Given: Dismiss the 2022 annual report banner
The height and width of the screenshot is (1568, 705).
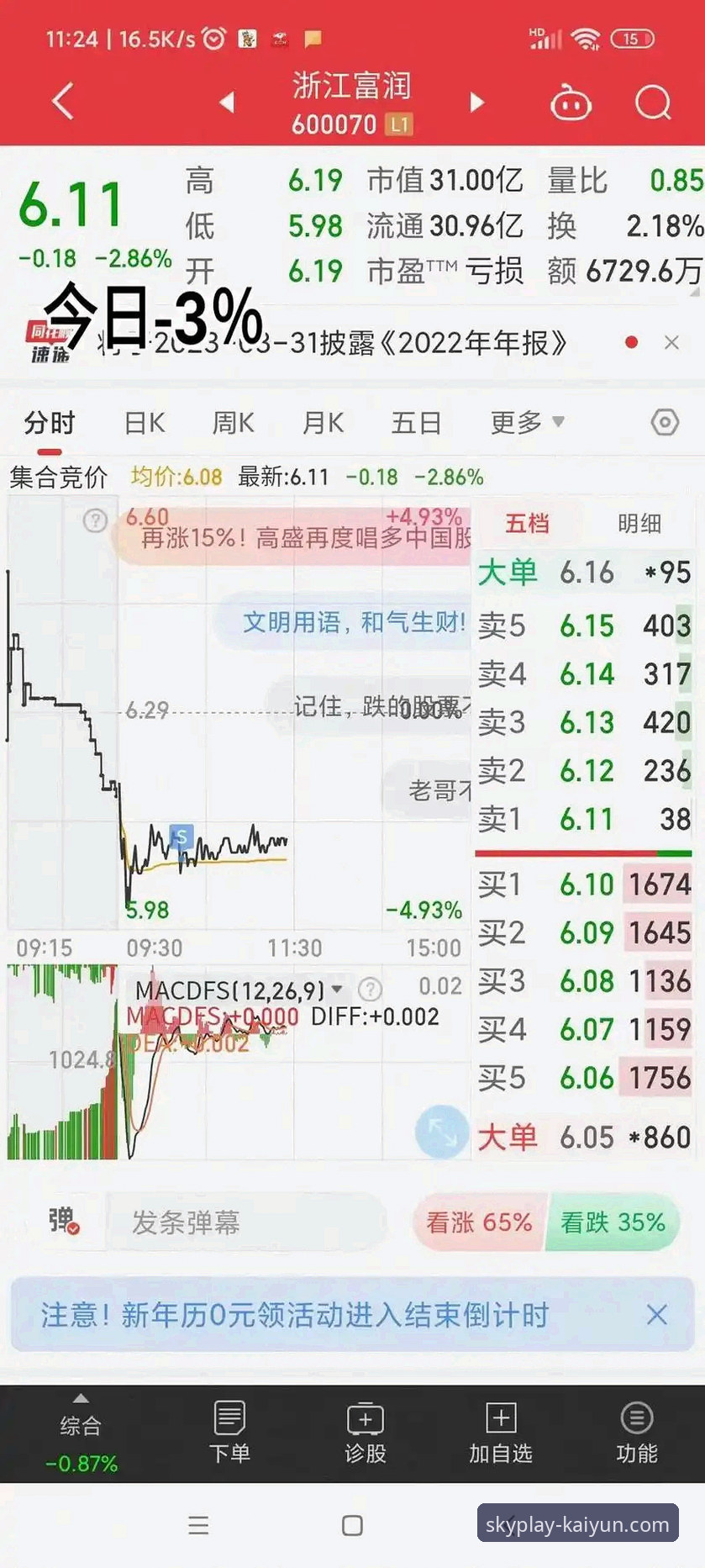Looking at the screenshot, I should pos(671,343).
